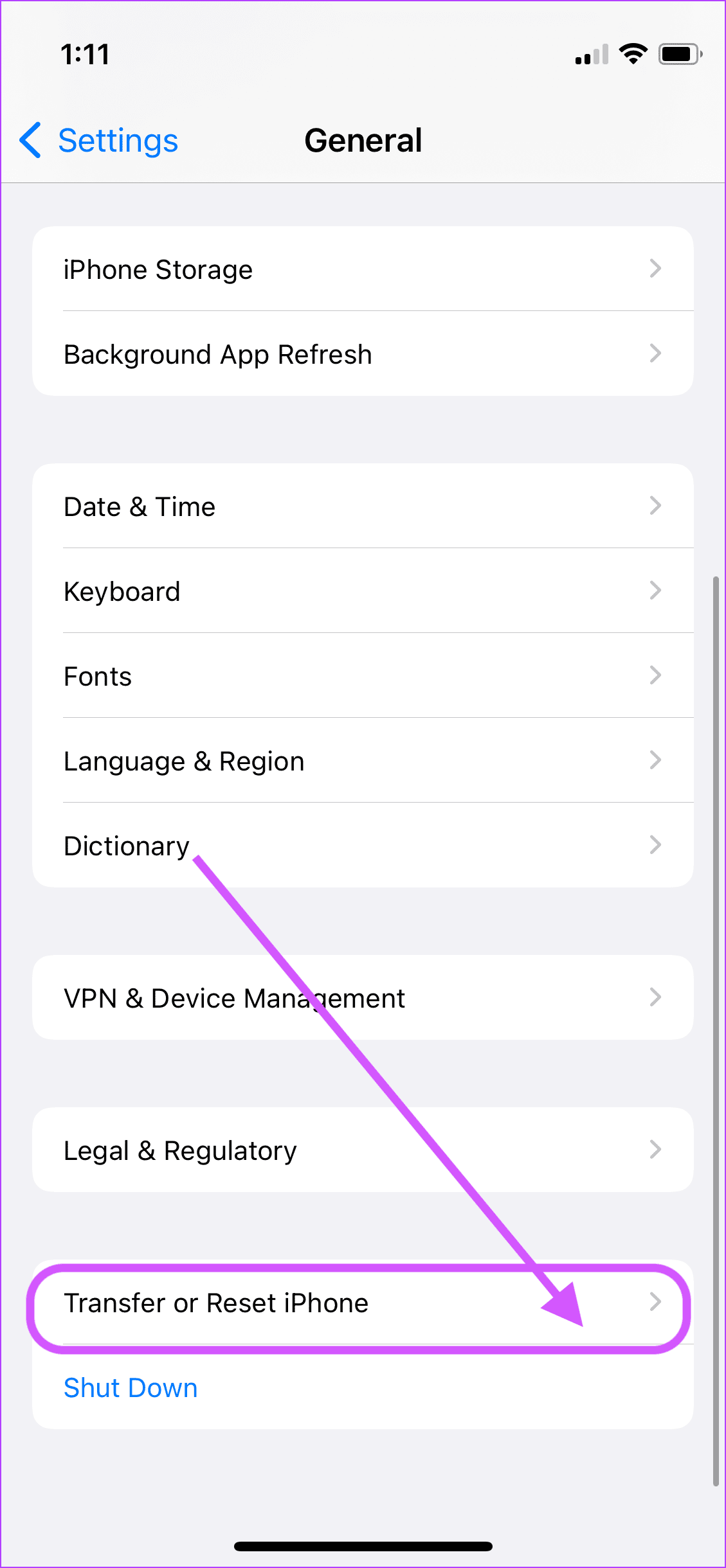Screen dimensions: 726x1568
Task: Open Dictionary settings
Action: pyautogui.click(x=362, y=846)
